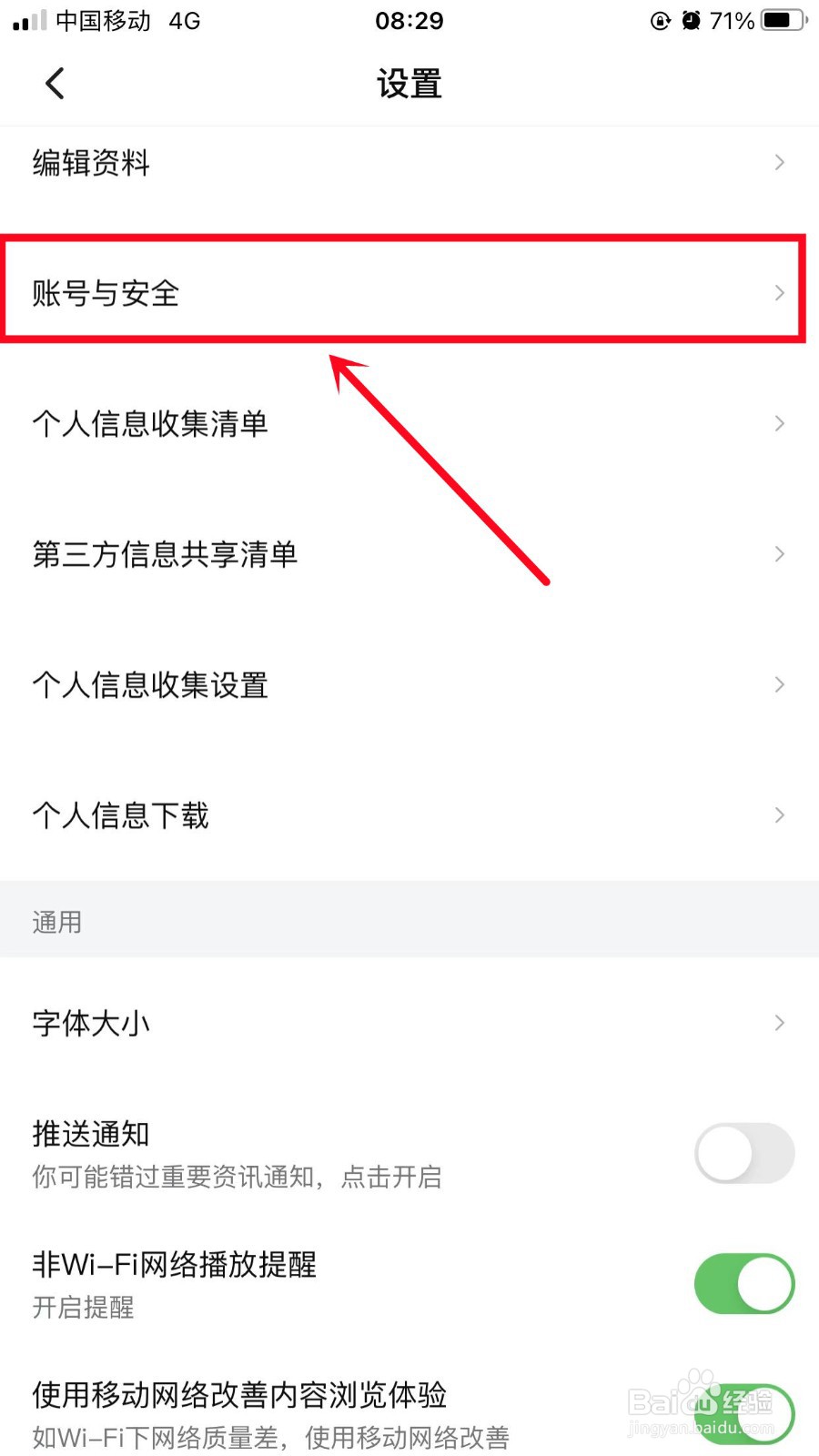The width and height of the screenshot is (819, 1456).
Task: Open 个人信息收集设置
Action: (149, 684)
